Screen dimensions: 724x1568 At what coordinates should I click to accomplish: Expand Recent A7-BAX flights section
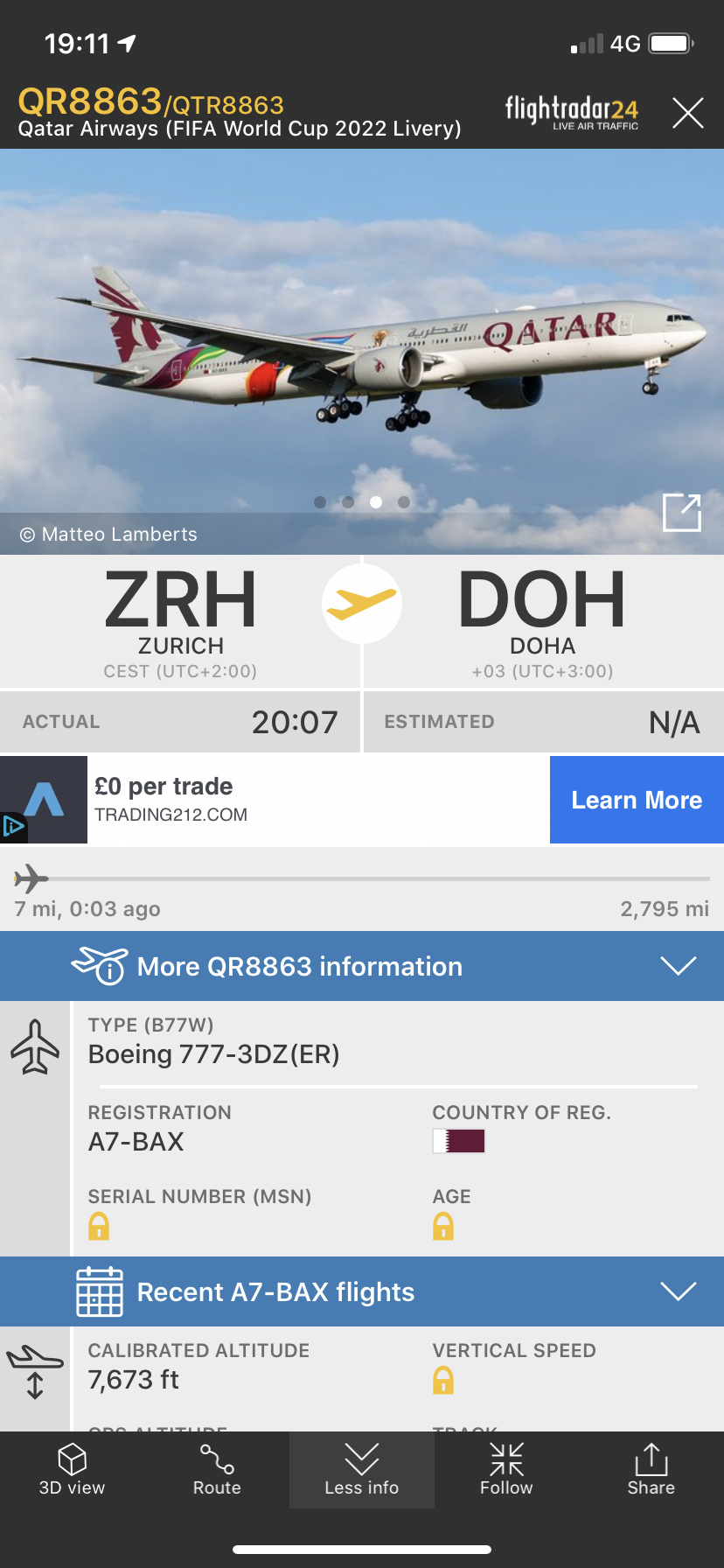click(x=362, y=1291)
